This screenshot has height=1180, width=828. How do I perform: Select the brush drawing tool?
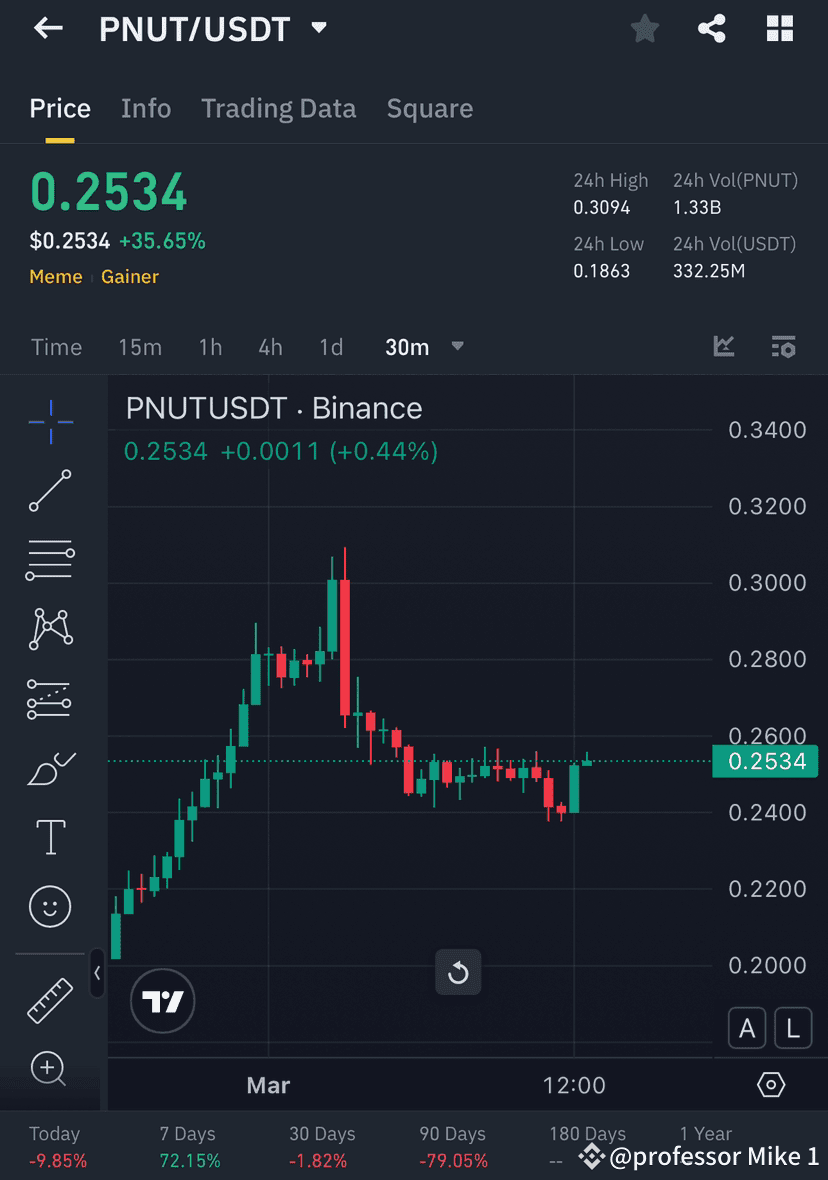(49, 767)
